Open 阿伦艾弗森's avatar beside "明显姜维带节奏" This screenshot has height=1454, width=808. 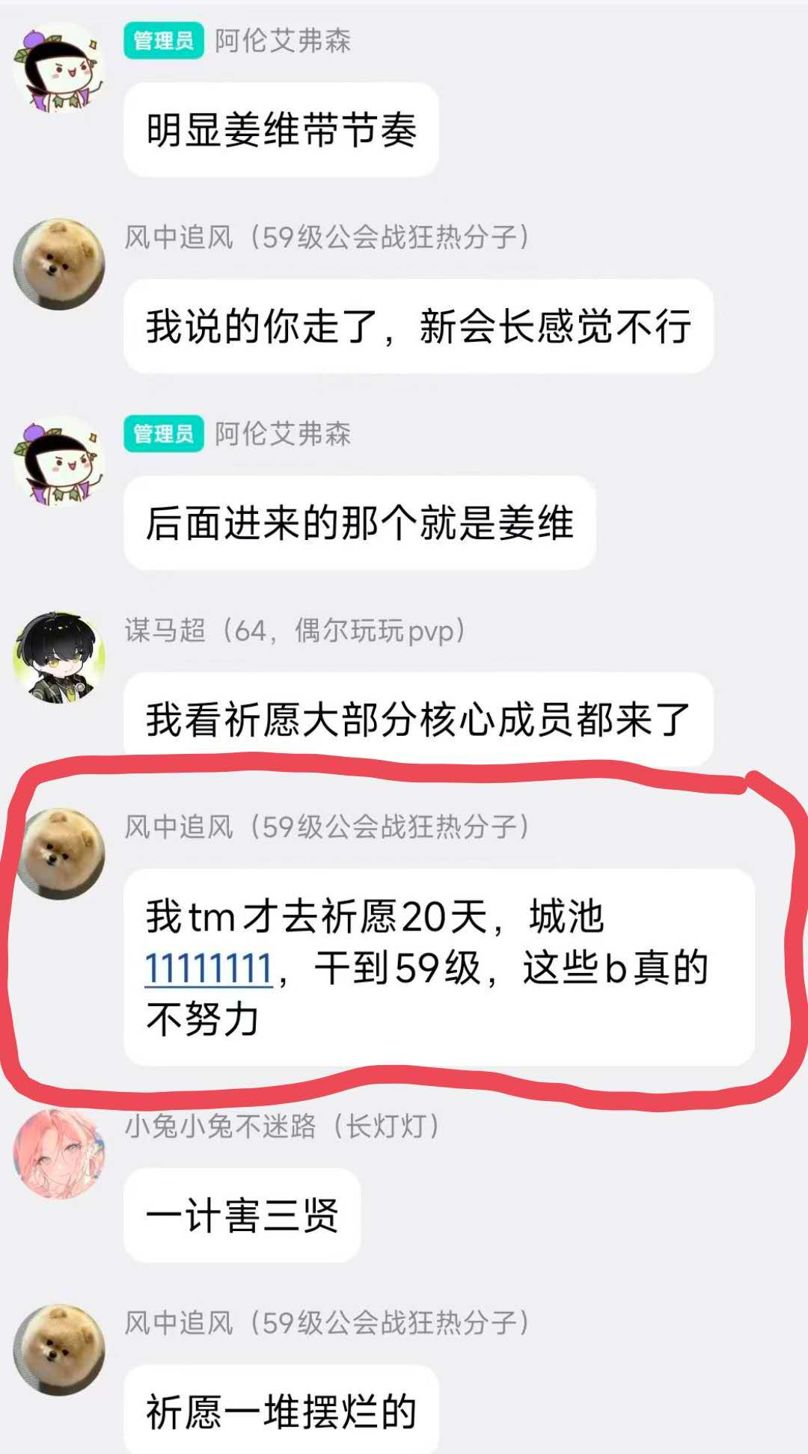click(59, 66)
